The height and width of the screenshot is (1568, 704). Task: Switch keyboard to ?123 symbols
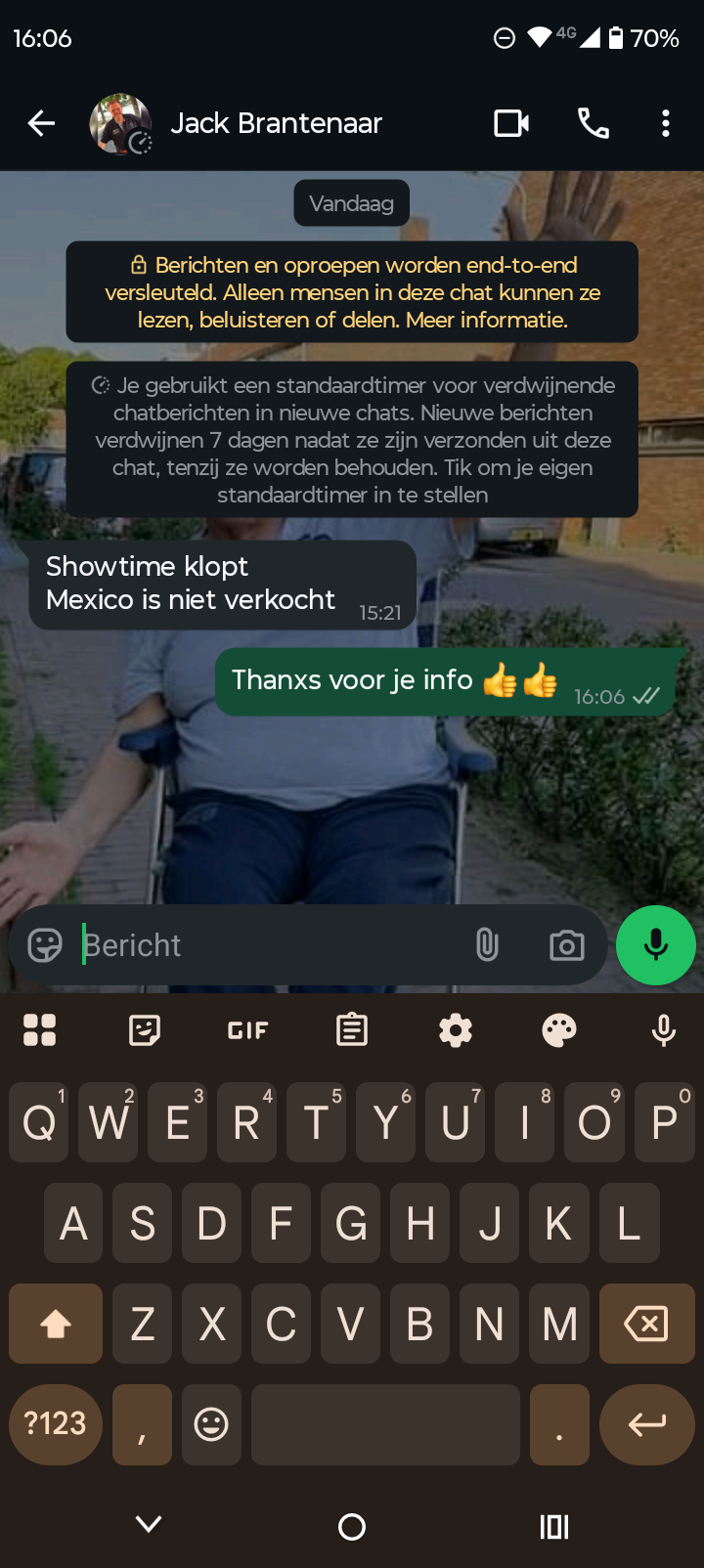coord(56,1424)
